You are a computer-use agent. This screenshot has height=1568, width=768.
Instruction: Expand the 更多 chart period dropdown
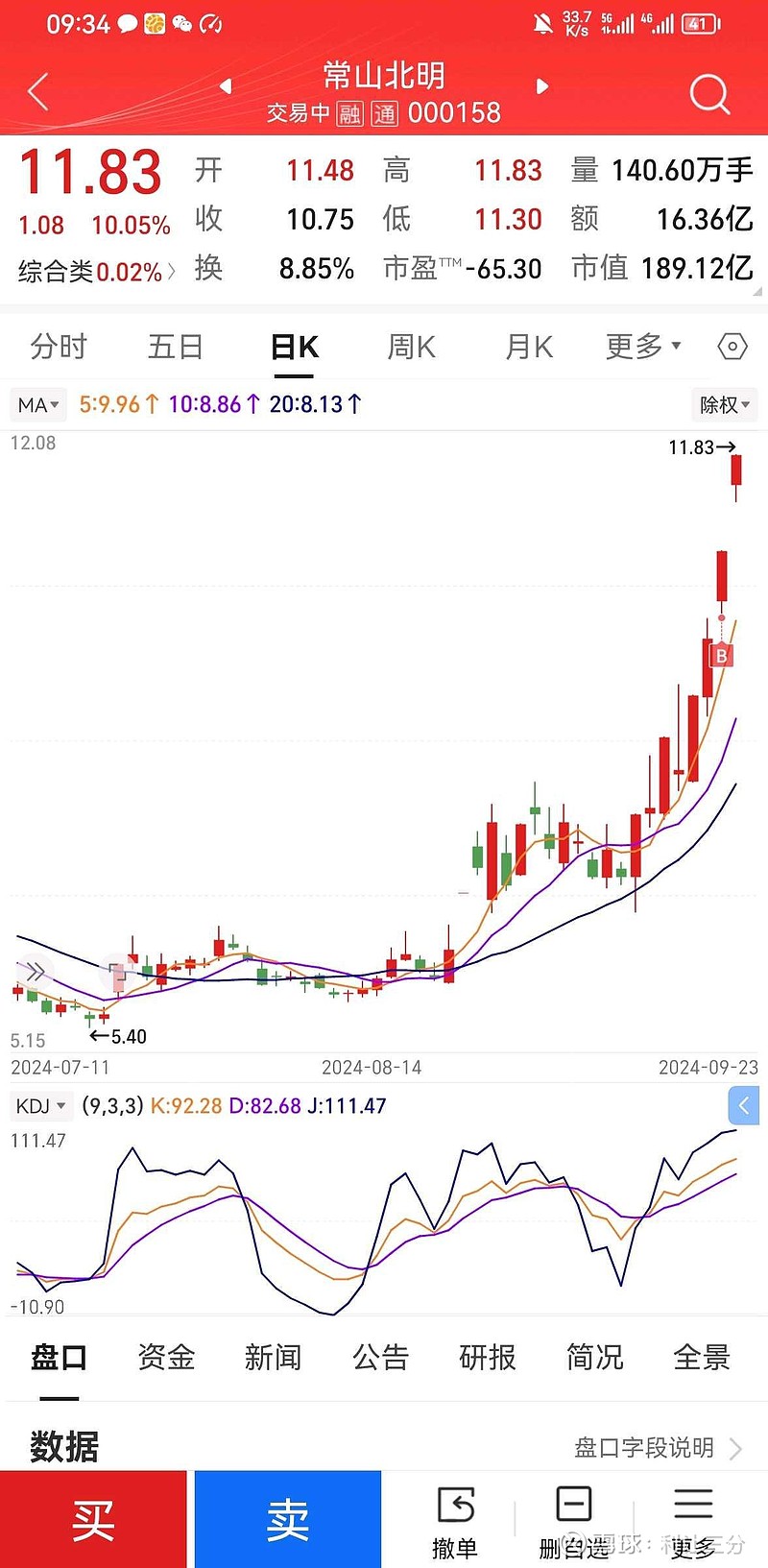(x=642, y=346)
